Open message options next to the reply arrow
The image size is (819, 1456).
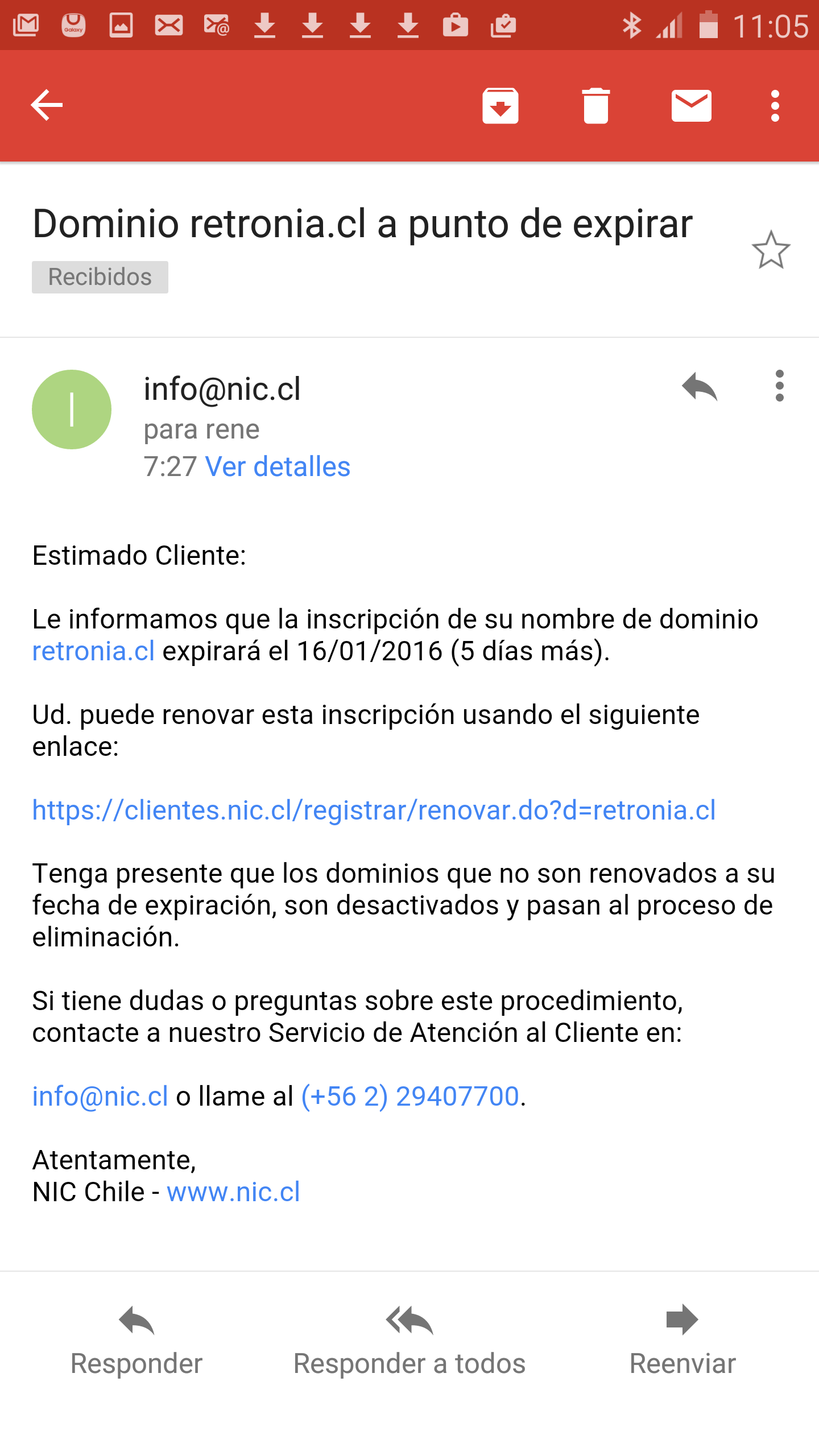779,386
